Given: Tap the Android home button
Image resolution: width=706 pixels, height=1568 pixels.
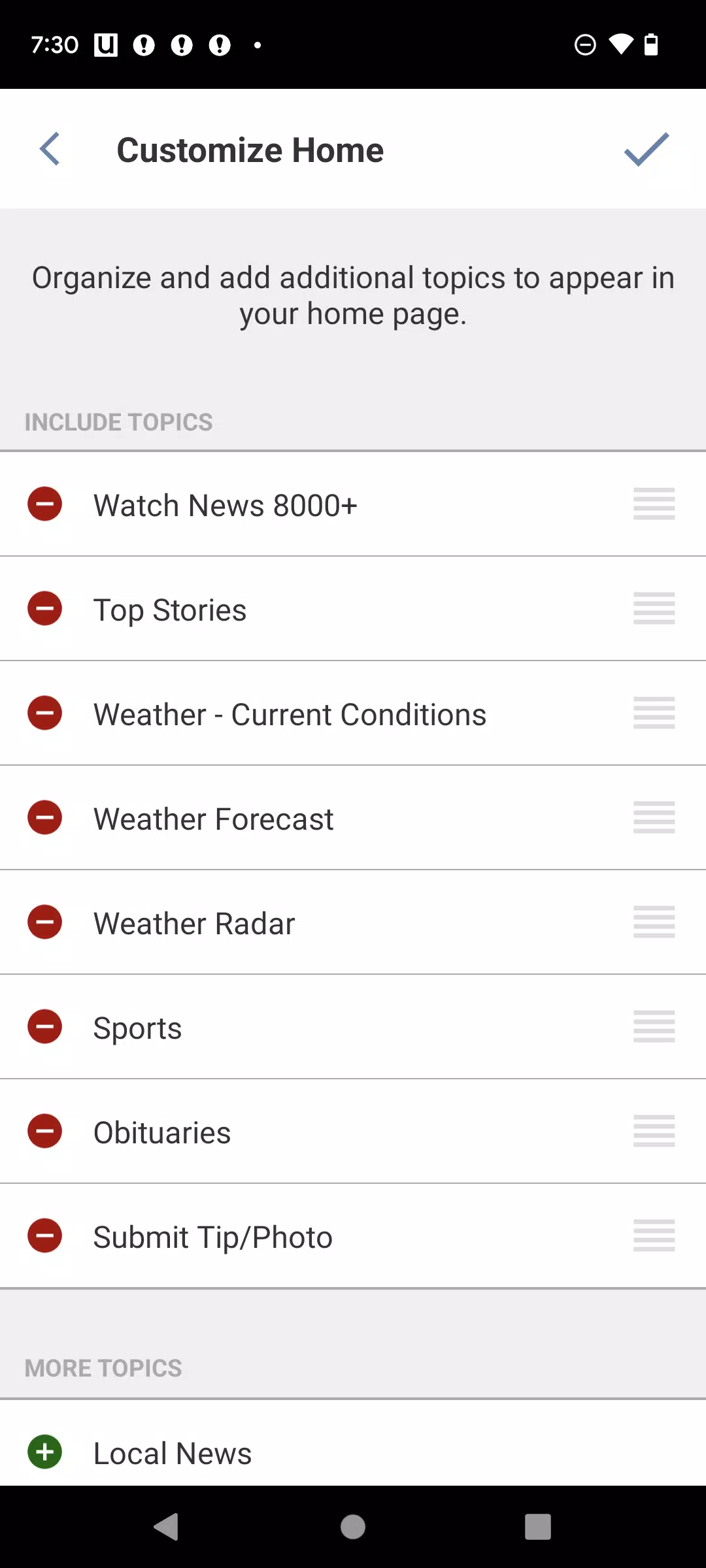Looking at the screenshot, I should [352, 1527].
